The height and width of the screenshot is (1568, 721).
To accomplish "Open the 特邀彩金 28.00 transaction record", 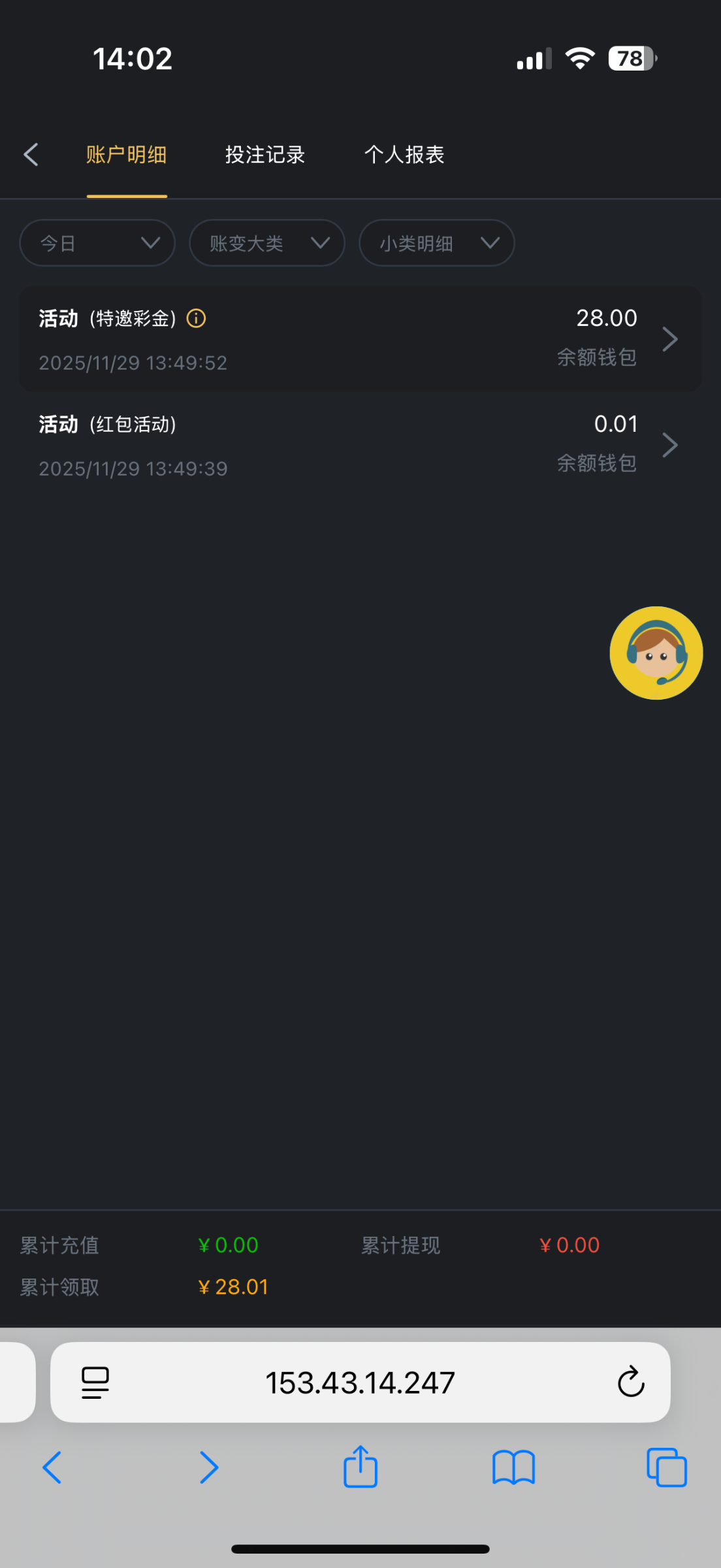I will click(360, 339).
